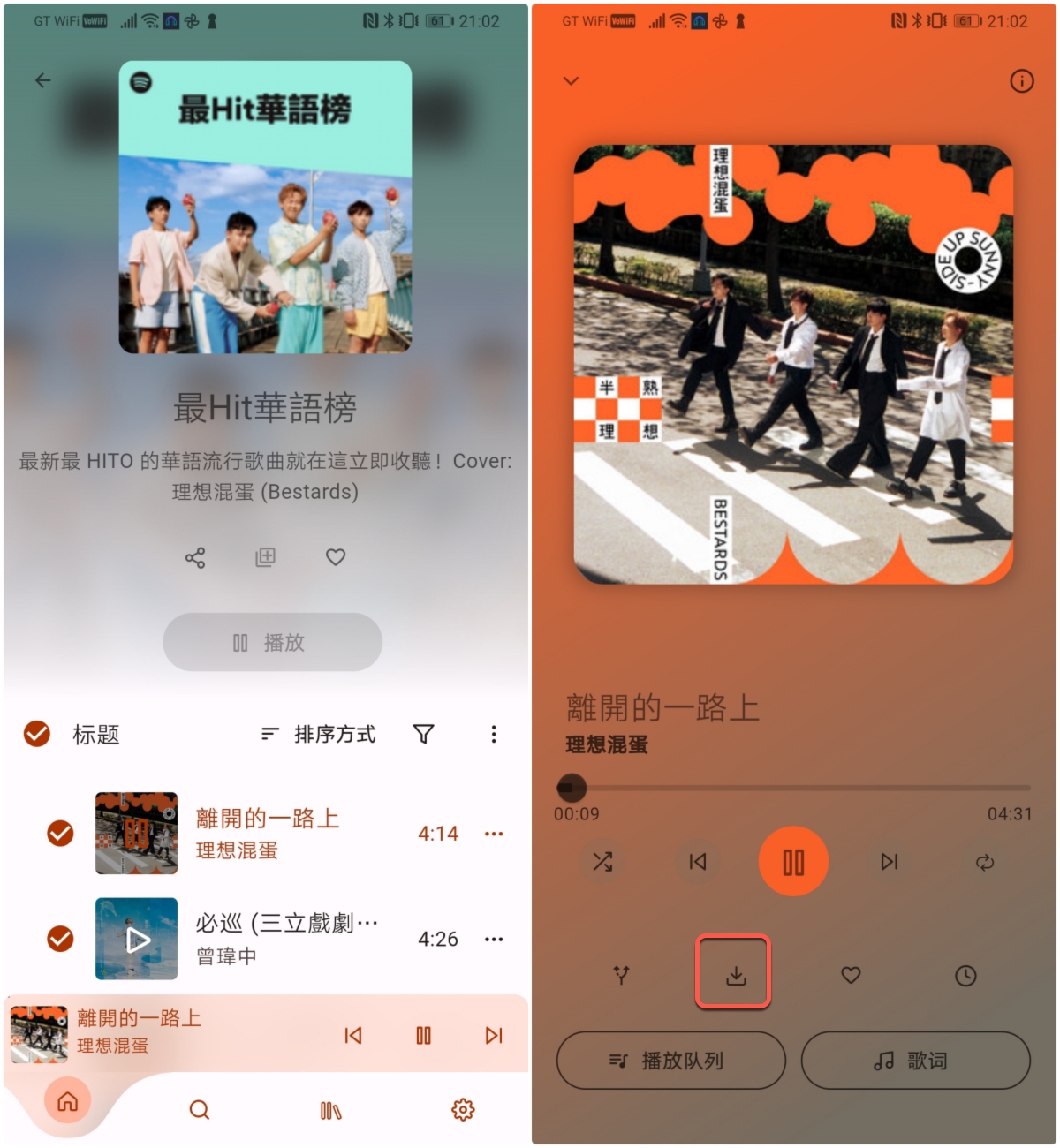Open the sleep timer clock icon
The width and height of the screenshot is (1060, 1148).
(x=965, y=975)
